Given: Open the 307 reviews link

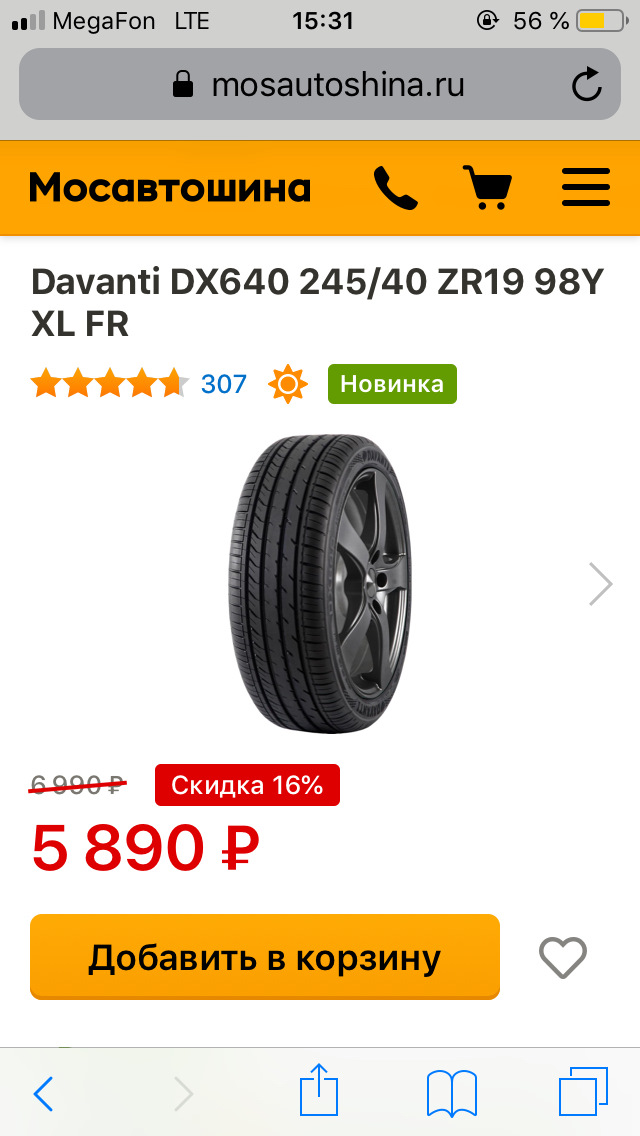Looking at the screenshot, I should (223, 384).
